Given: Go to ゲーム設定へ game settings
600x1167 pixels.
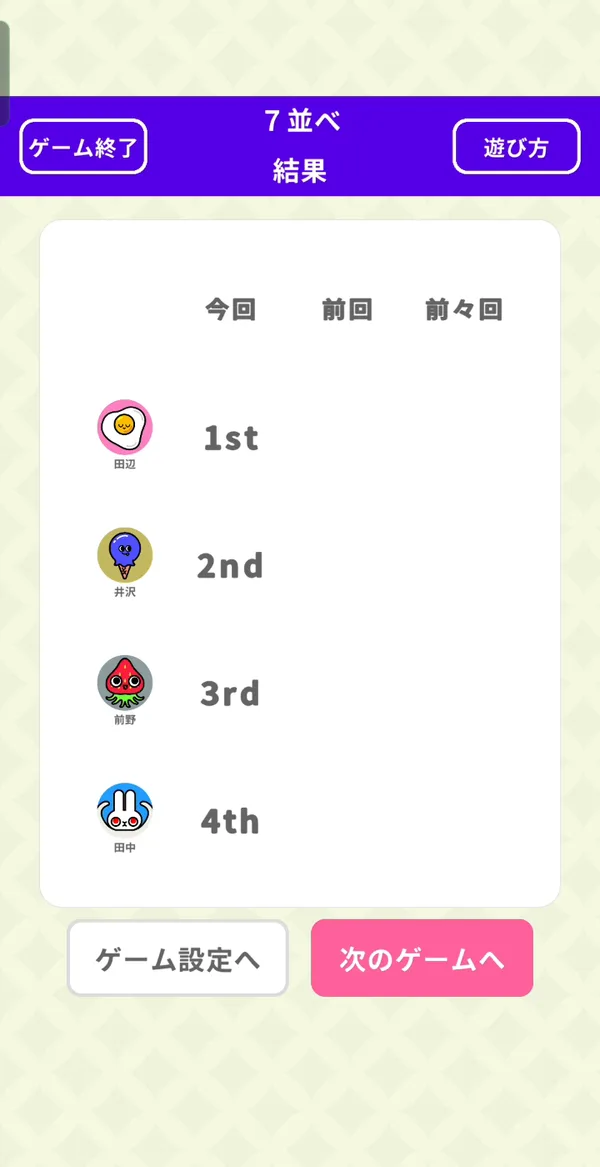Looking at the screenshot, I should click(178, 958).
